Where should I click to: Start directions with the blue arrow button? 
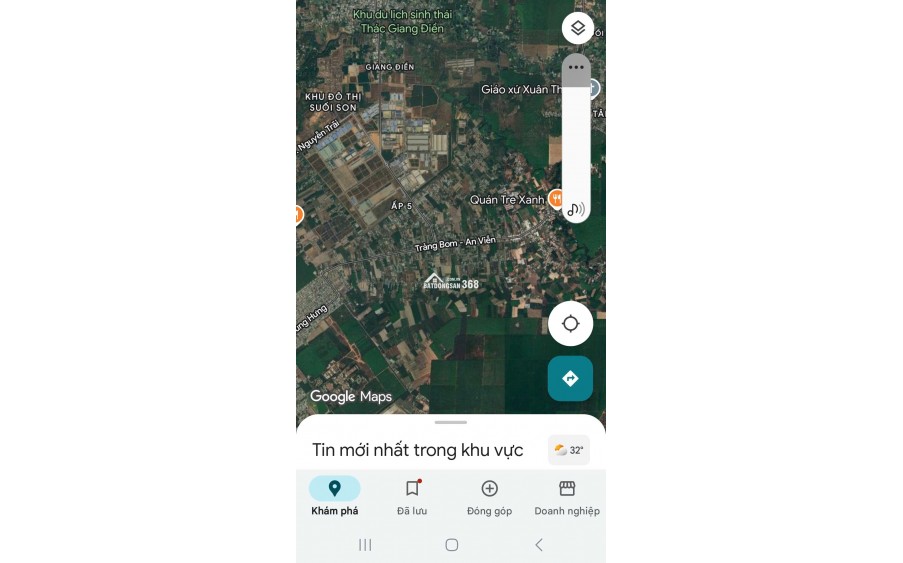(x=570, y=379)
